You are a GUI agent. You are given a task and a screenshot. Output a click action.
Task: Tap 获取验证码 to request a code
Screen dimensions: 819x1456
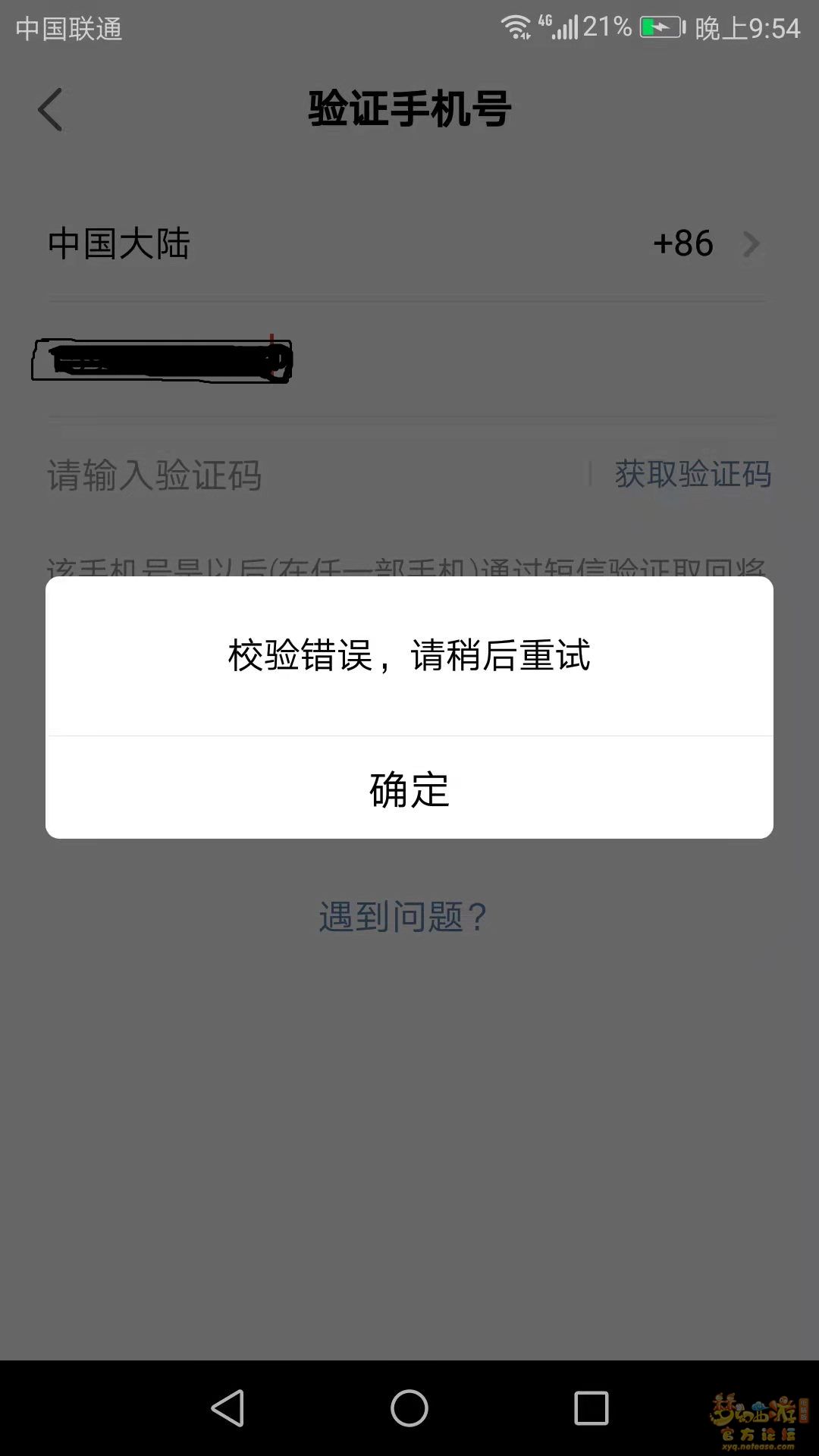tap(692, 474)
